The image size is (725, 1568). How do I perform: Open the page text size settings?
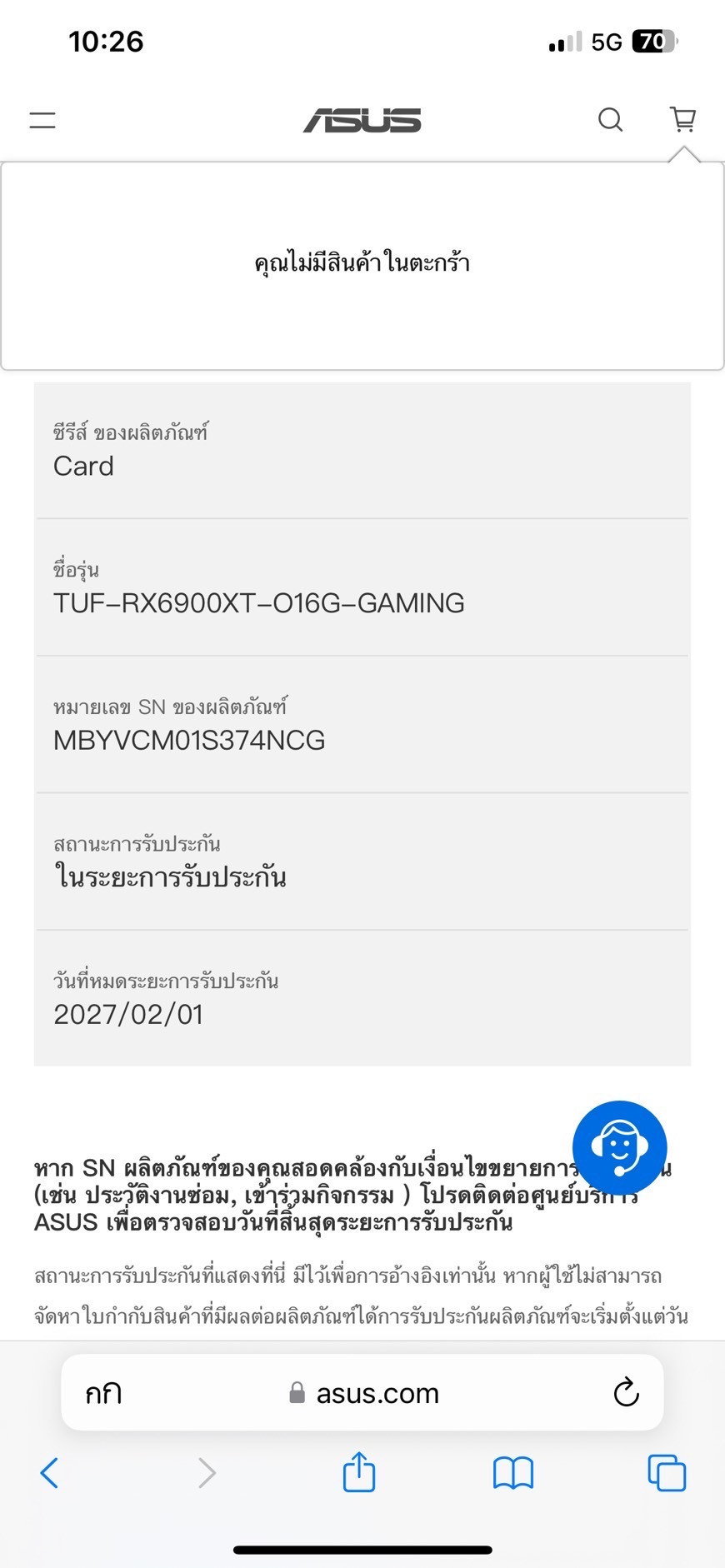[x=103, y=1393]
